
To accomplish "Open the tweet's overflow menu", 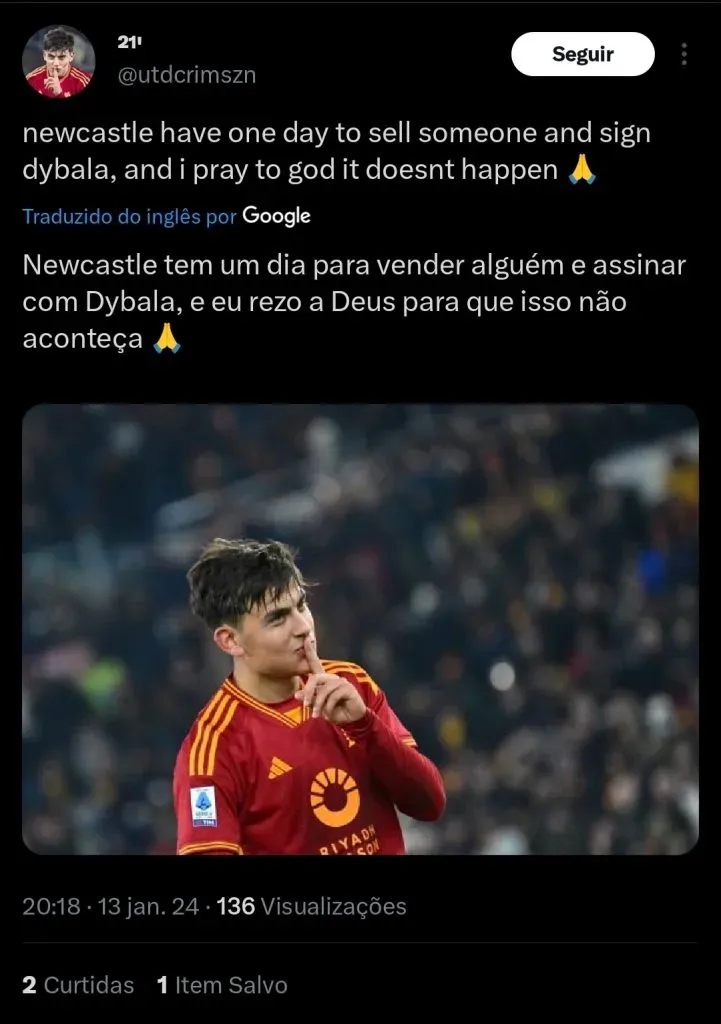I will tap(684, 54).
